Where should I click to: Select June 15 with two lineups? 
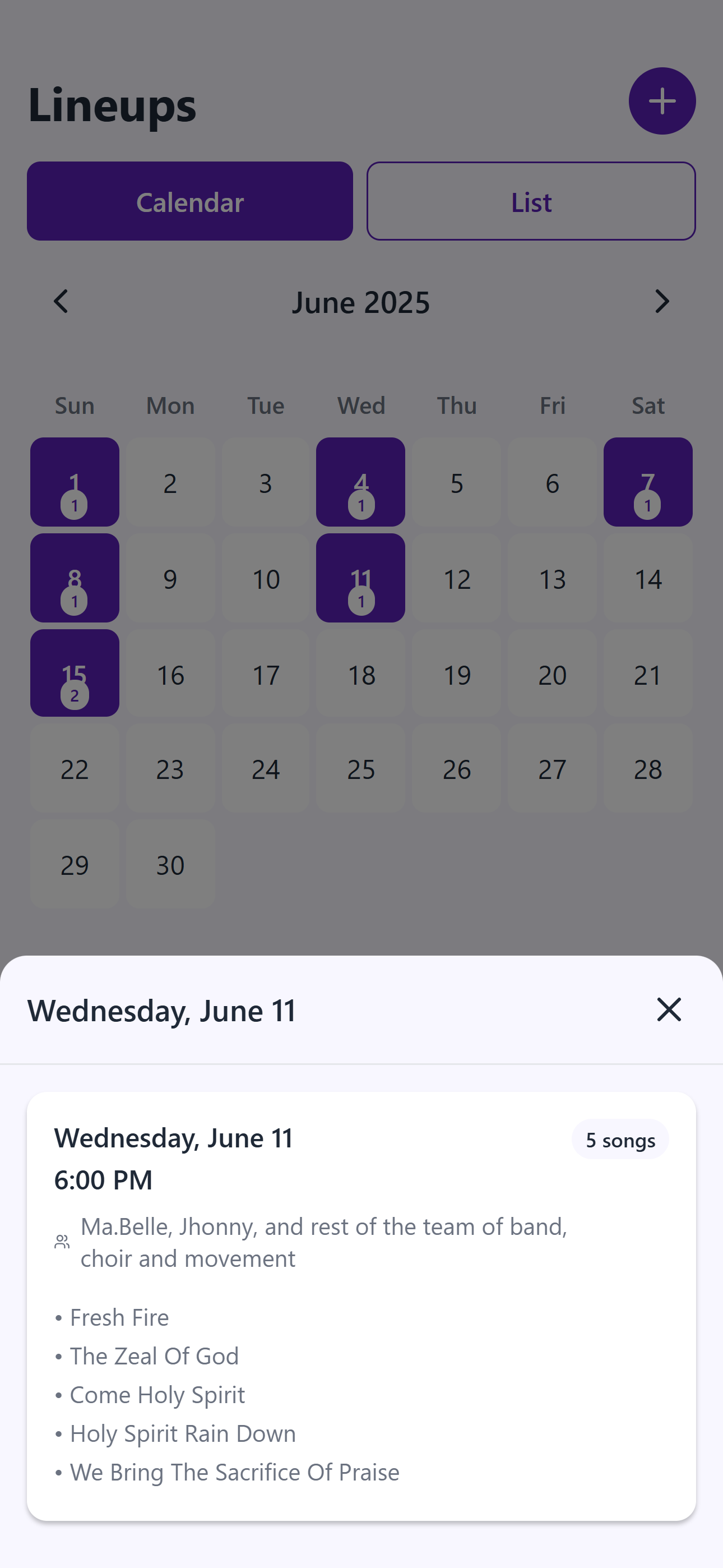pyautogui.click(x=75, y=673)
